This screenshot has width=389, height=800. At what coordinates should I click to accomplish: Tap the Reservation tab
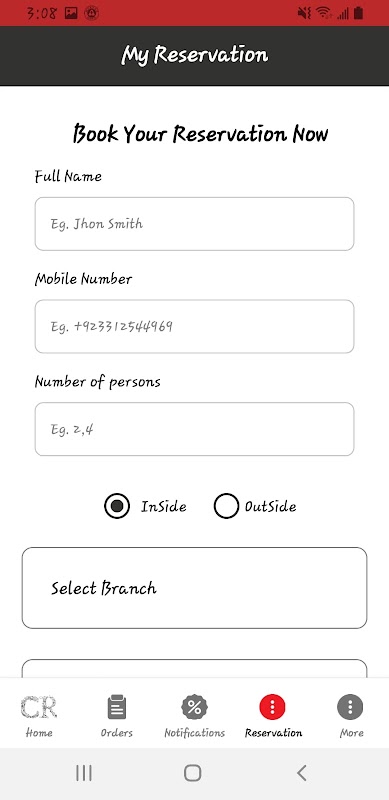click(x=273, y=715)
